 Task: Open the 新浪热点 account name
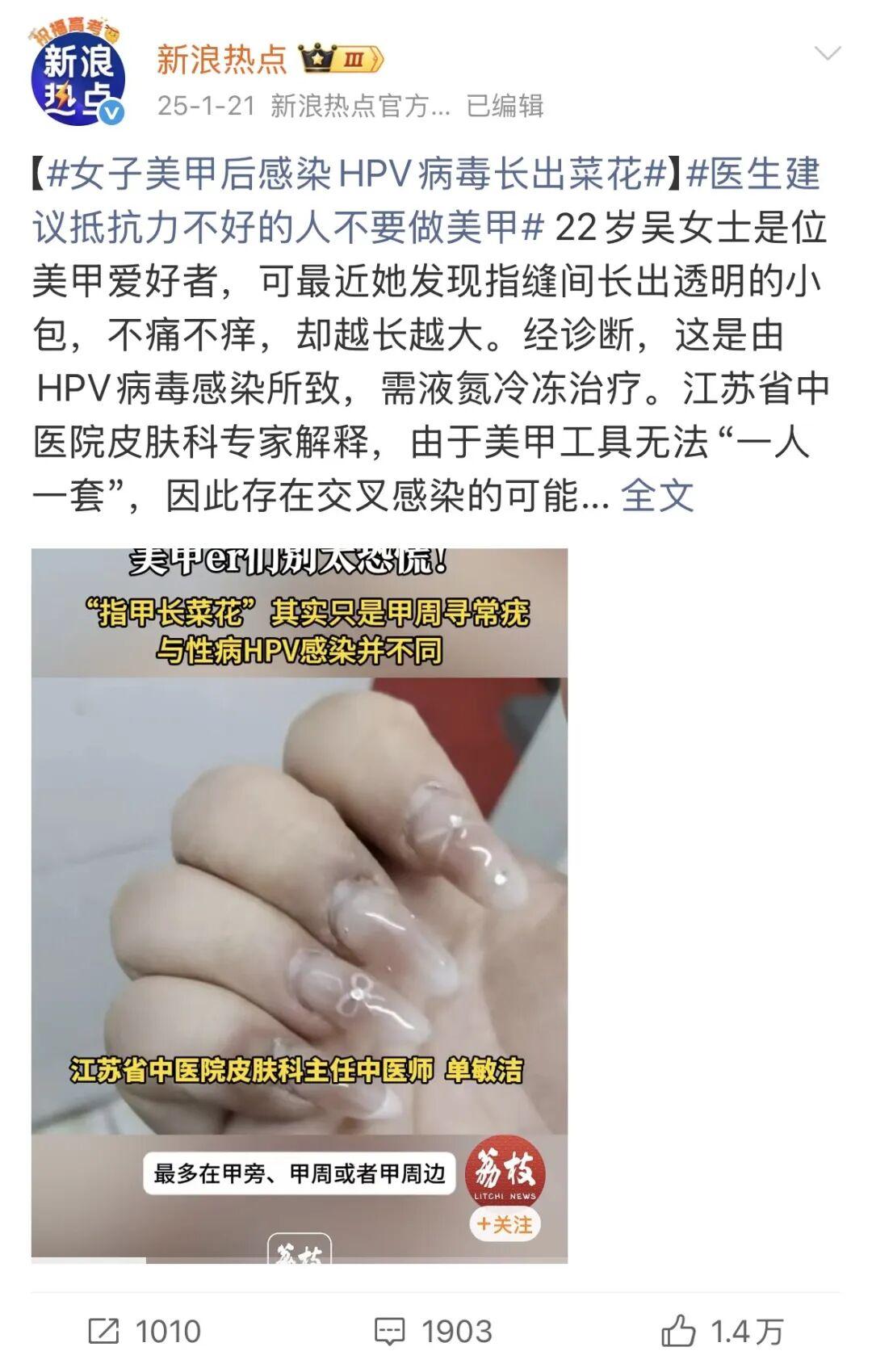(221, 60)
